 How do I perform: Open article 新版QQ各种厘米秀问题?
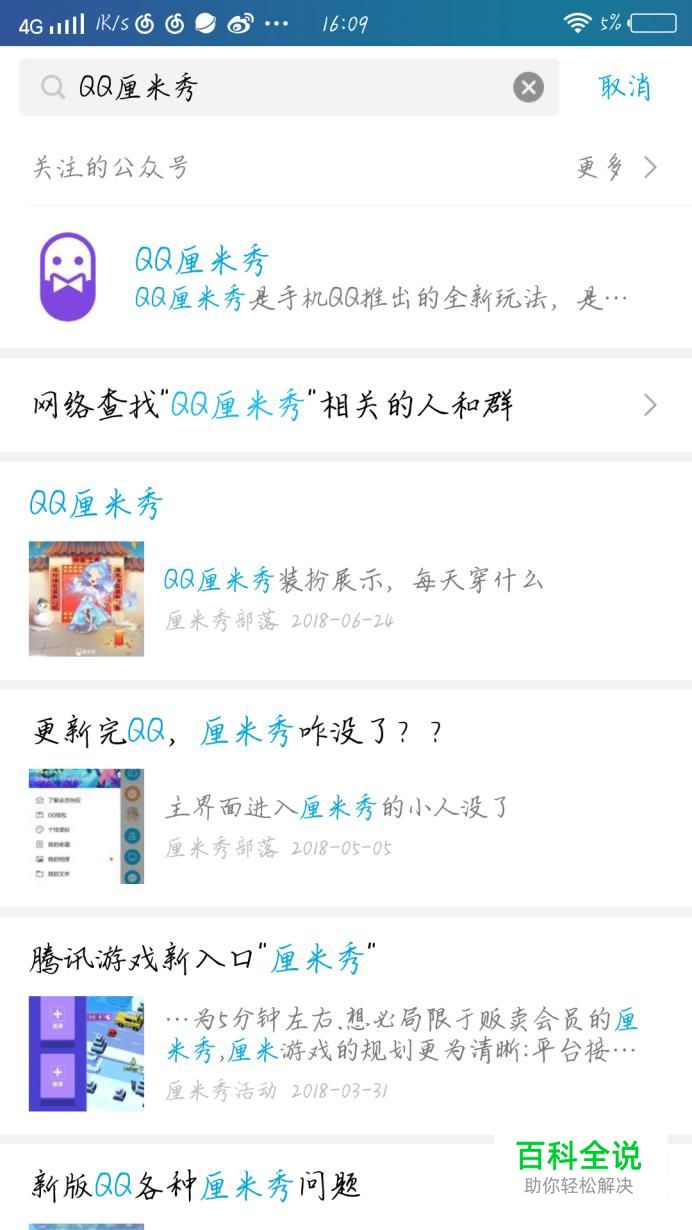click(x=250, y=1187)
